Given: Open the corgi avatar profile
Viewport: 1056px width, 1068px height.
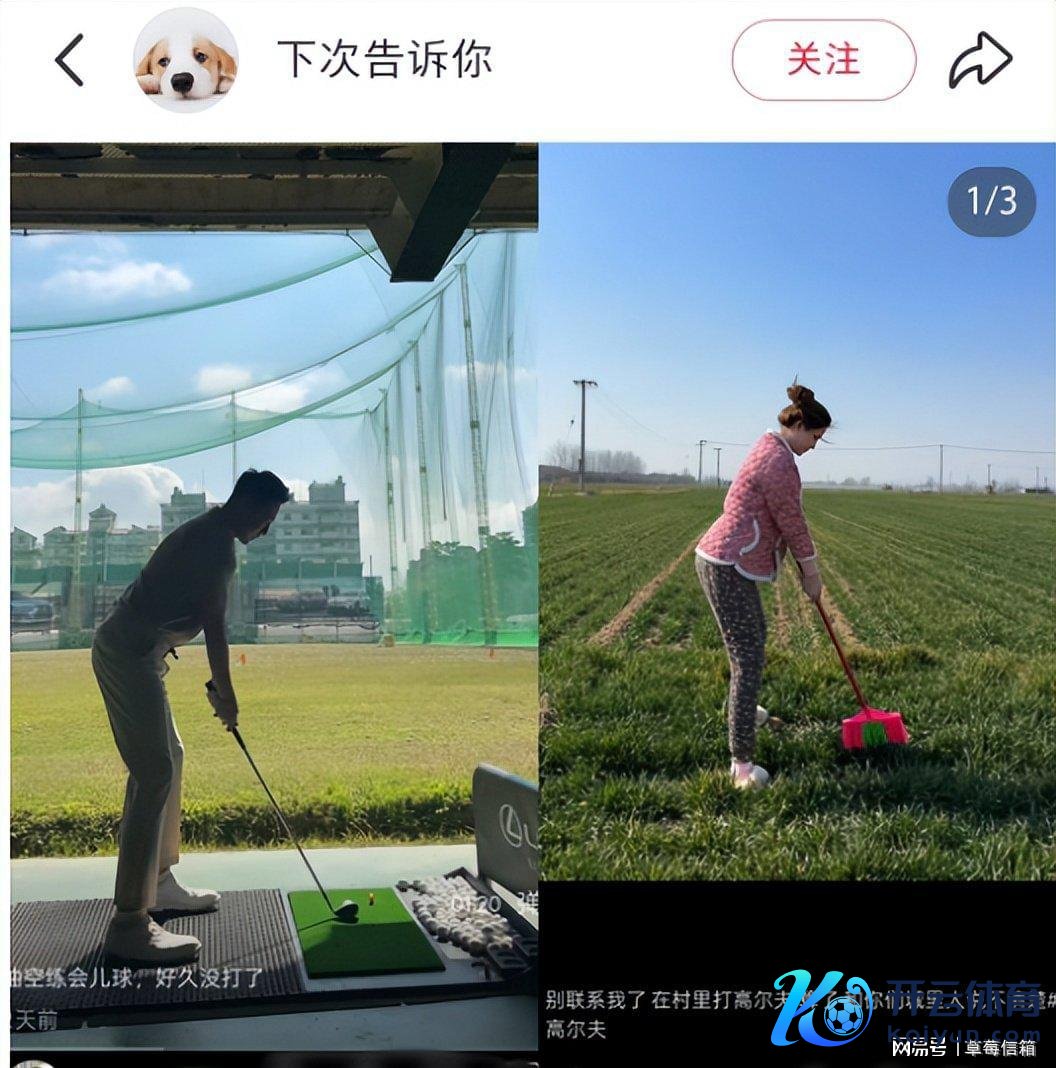Looking at the screenshot, I should 185,60.
